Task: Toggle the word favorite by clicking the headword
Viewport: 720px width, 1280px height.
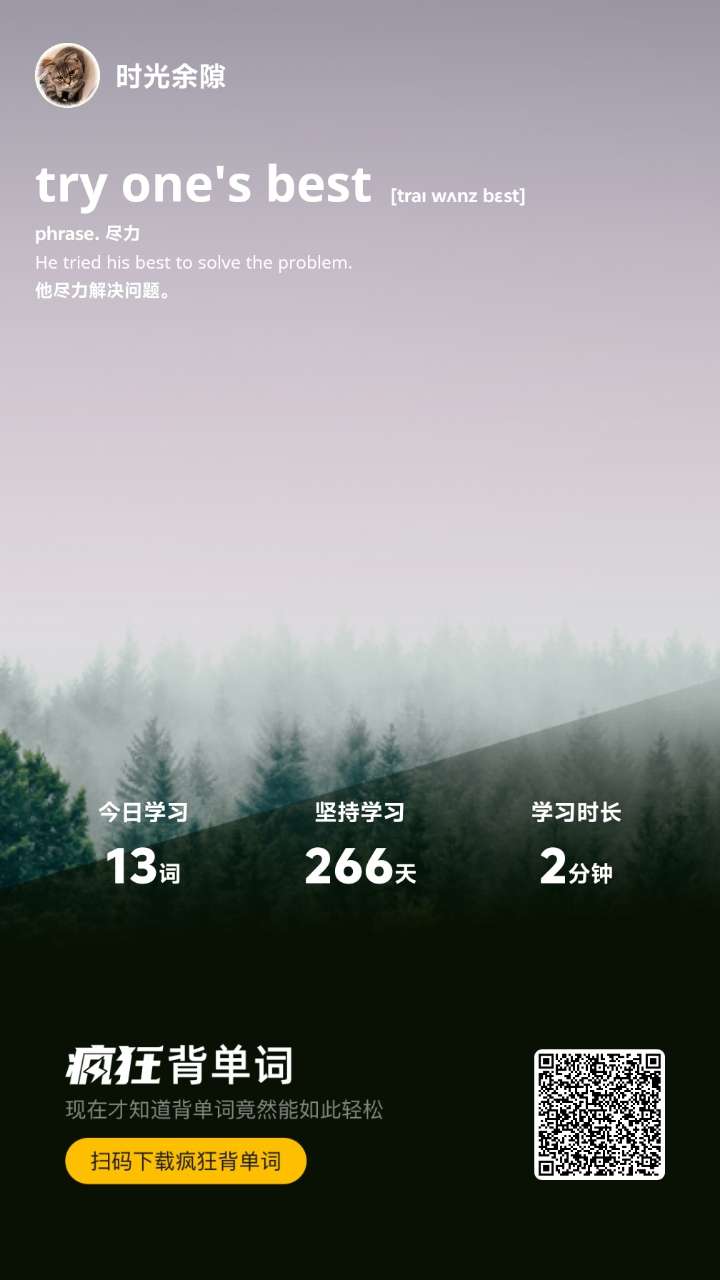Action: coord(204,182)
